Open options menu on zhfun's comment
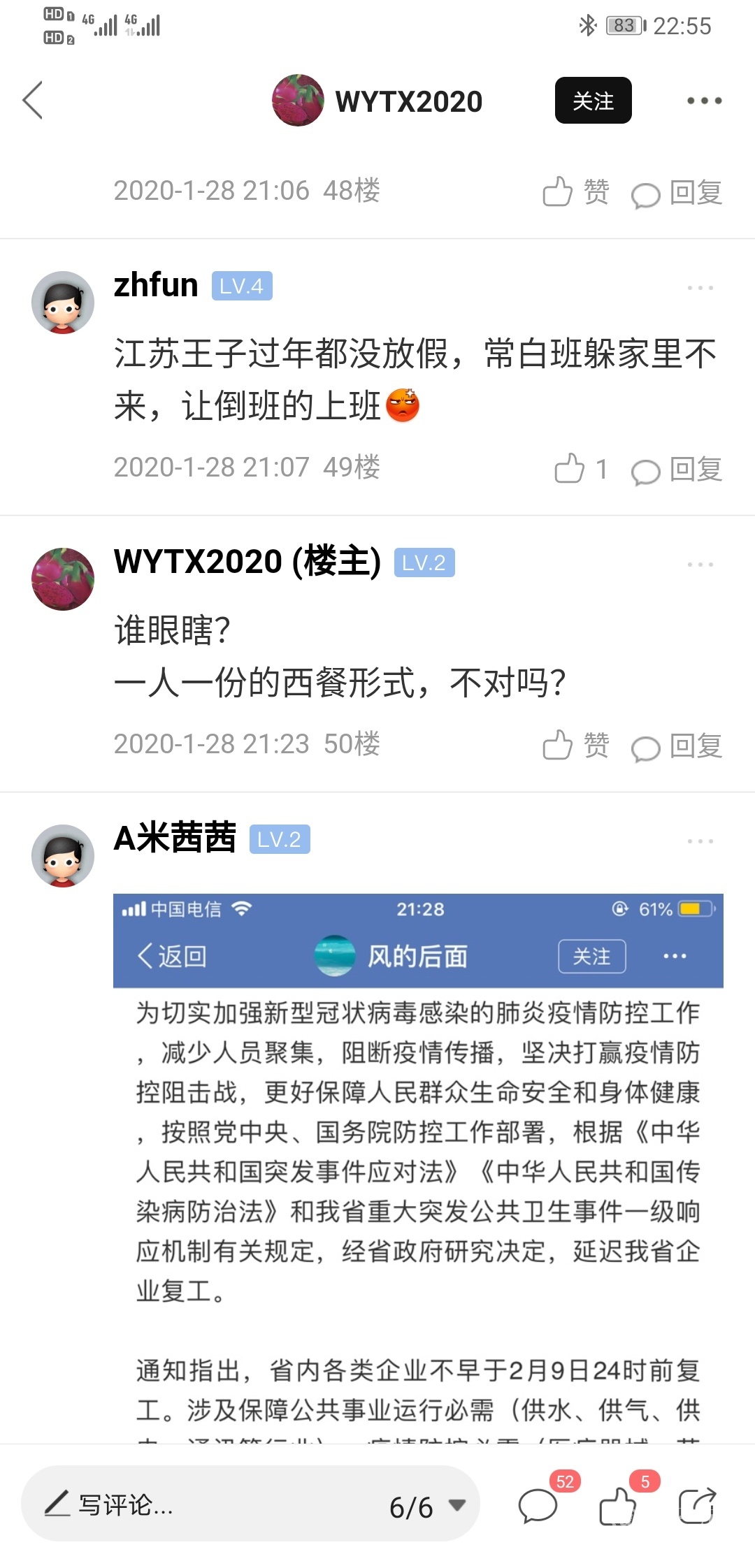This screenshot has height=1568, width=755. pyautogui.click(x=700, y=288)
